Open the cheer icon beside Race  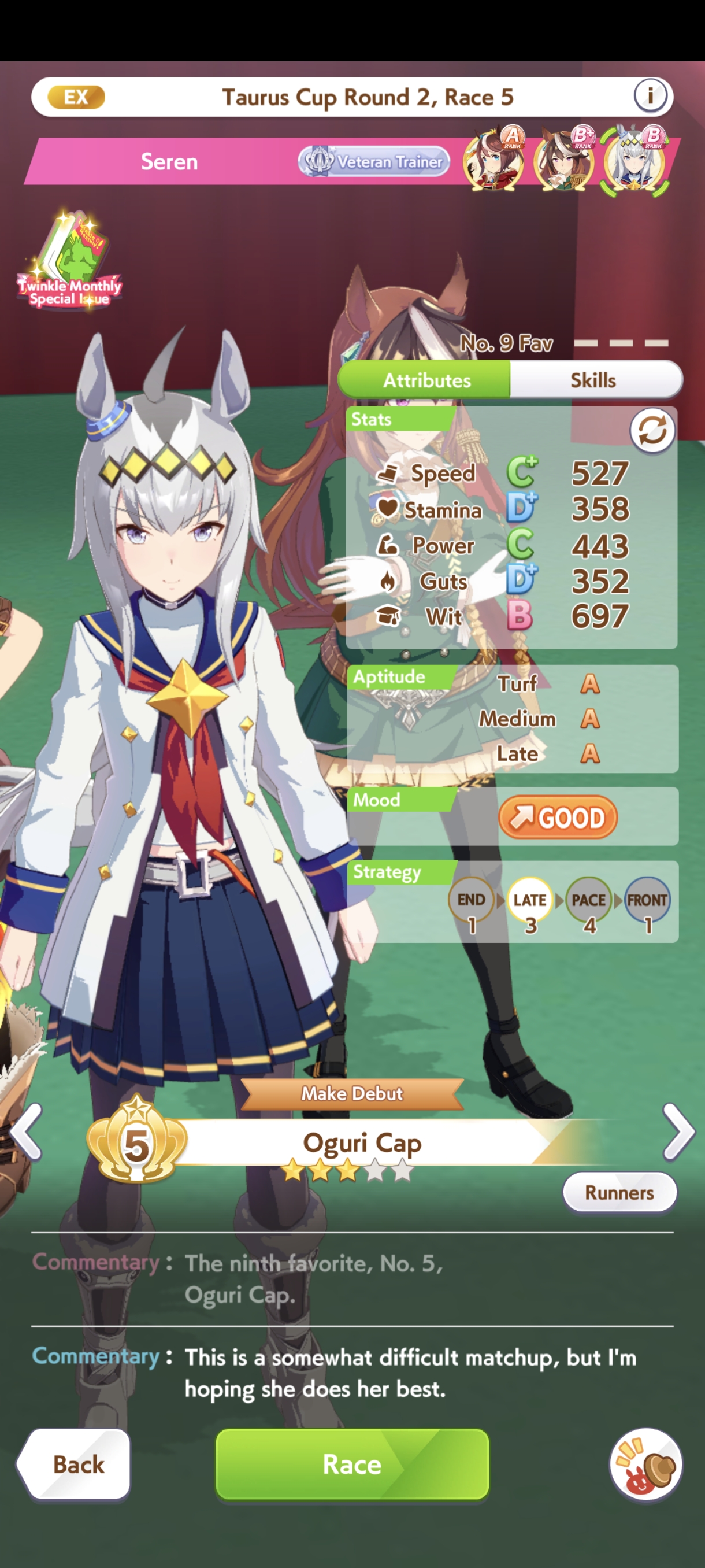(x=645, y=1464)
